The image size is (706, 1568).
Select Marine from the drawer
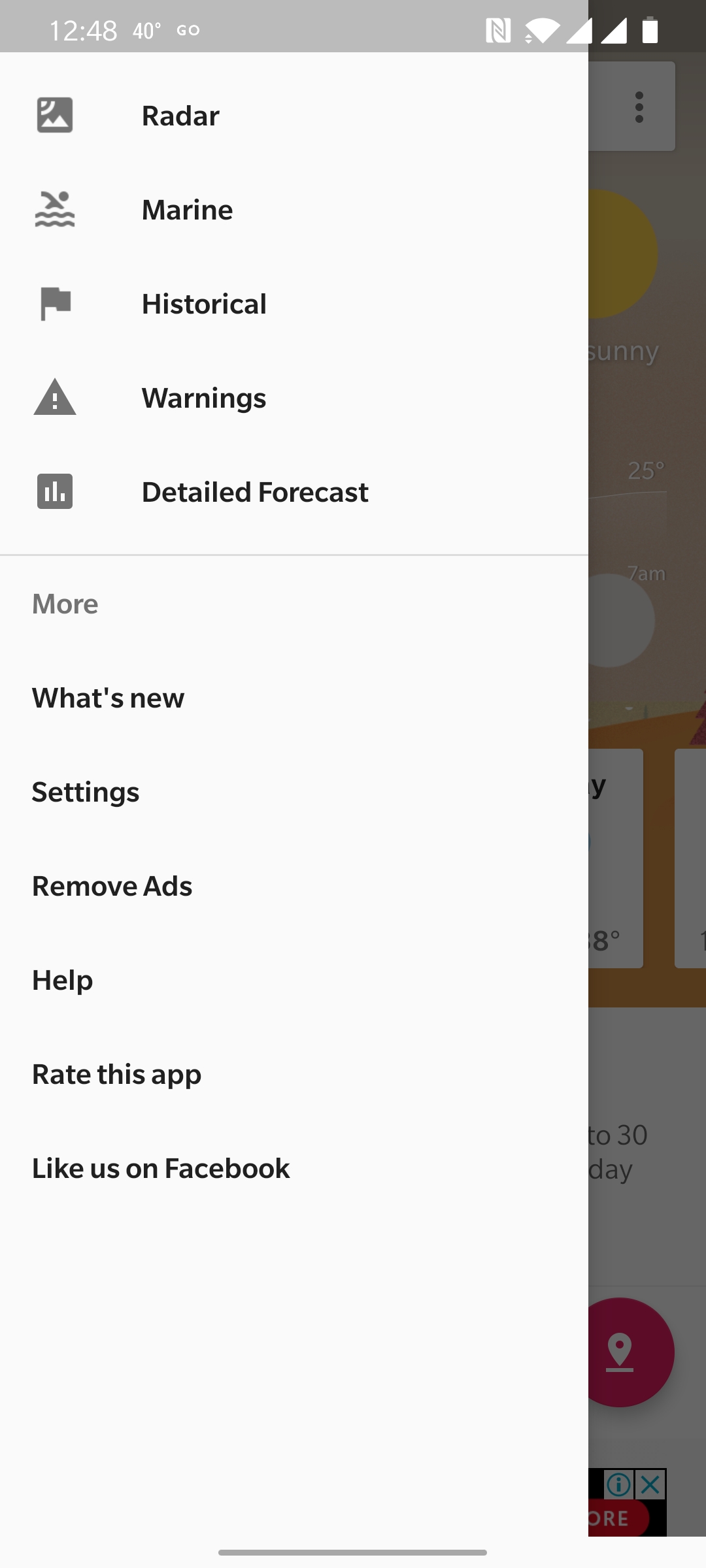pyautogui.click(x=294, y=209)
